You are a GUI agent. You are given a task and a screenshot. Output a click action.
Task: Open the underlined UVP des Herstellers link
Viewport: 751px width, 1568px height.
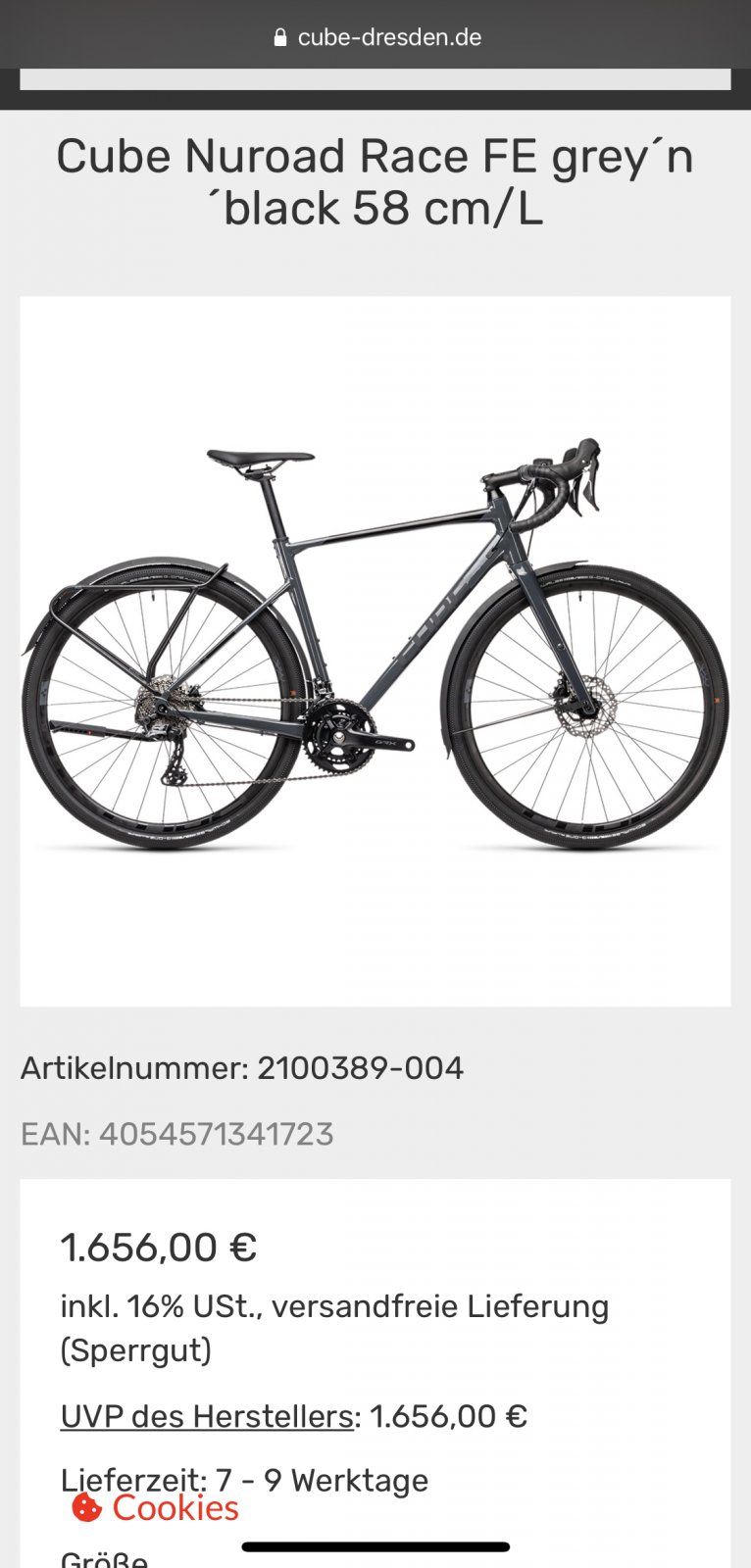tap(206, 1416)
